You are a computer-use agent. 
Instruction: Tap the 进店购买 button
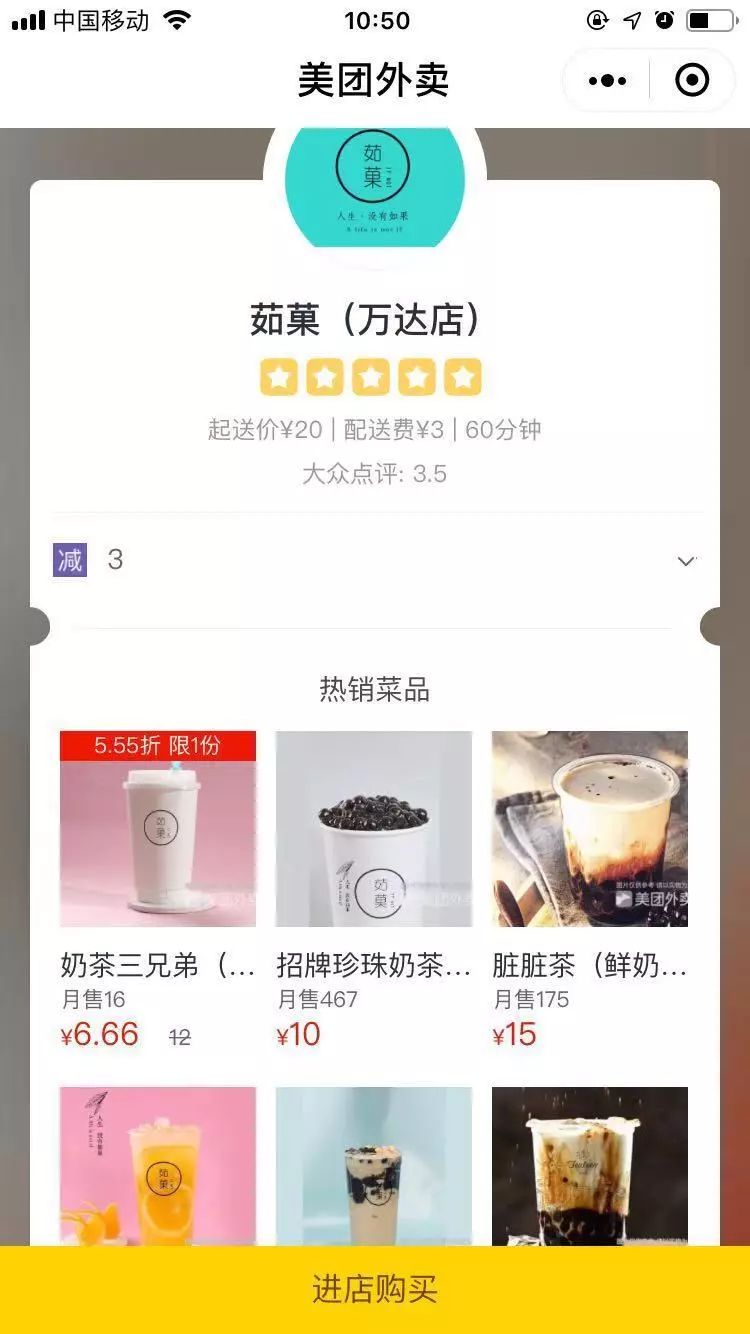(x=375, y=1289)
